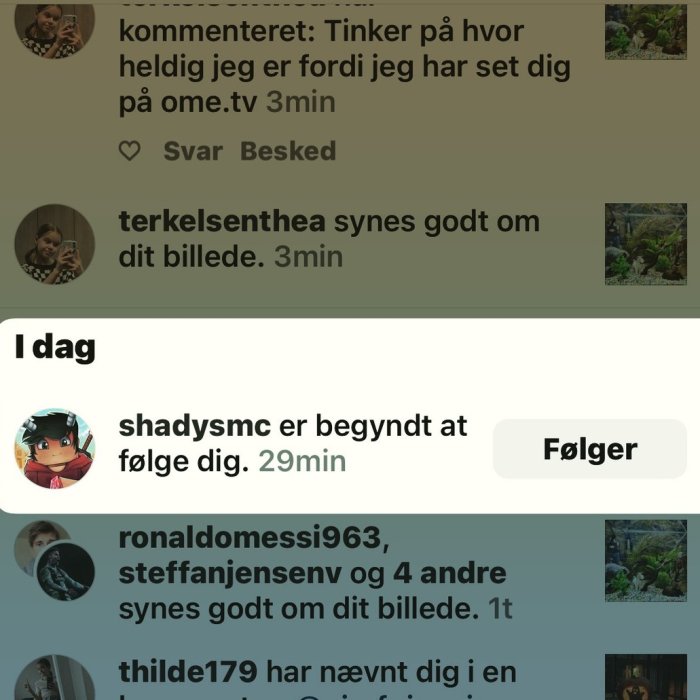Open the steffanjensenv username link
The width and height of the screenshot is (700, 700).
click(231, 573)
